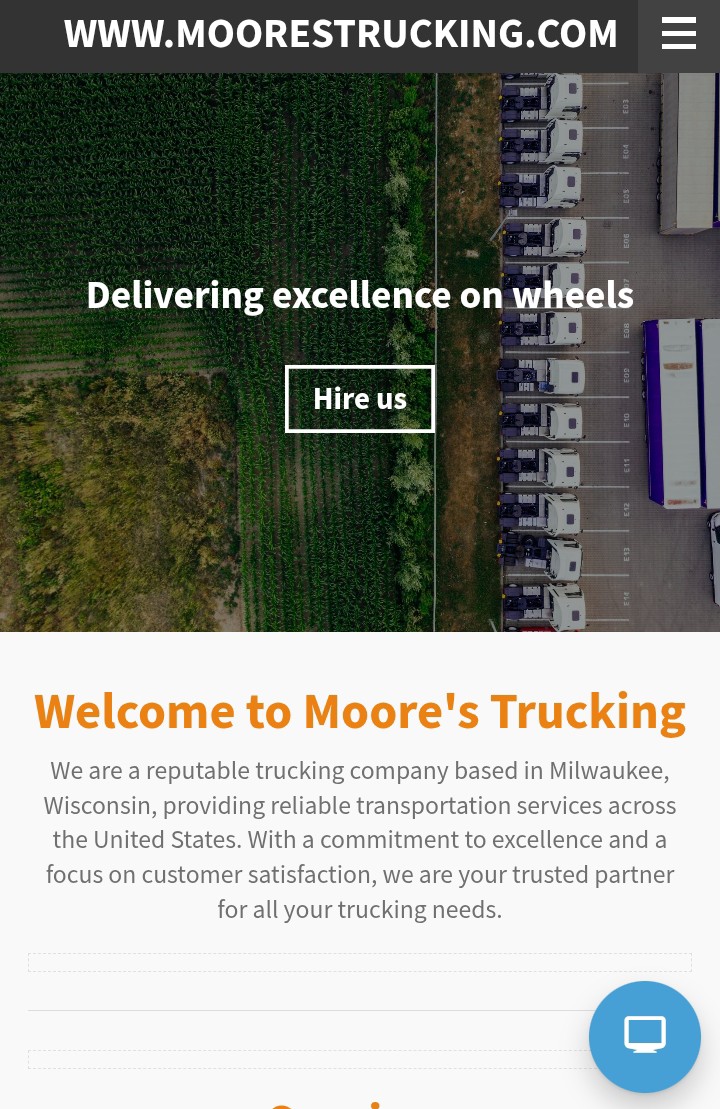The image size is (720, 1109).
Task: Launch support chat from the floating button
Action: point(645,1036)
